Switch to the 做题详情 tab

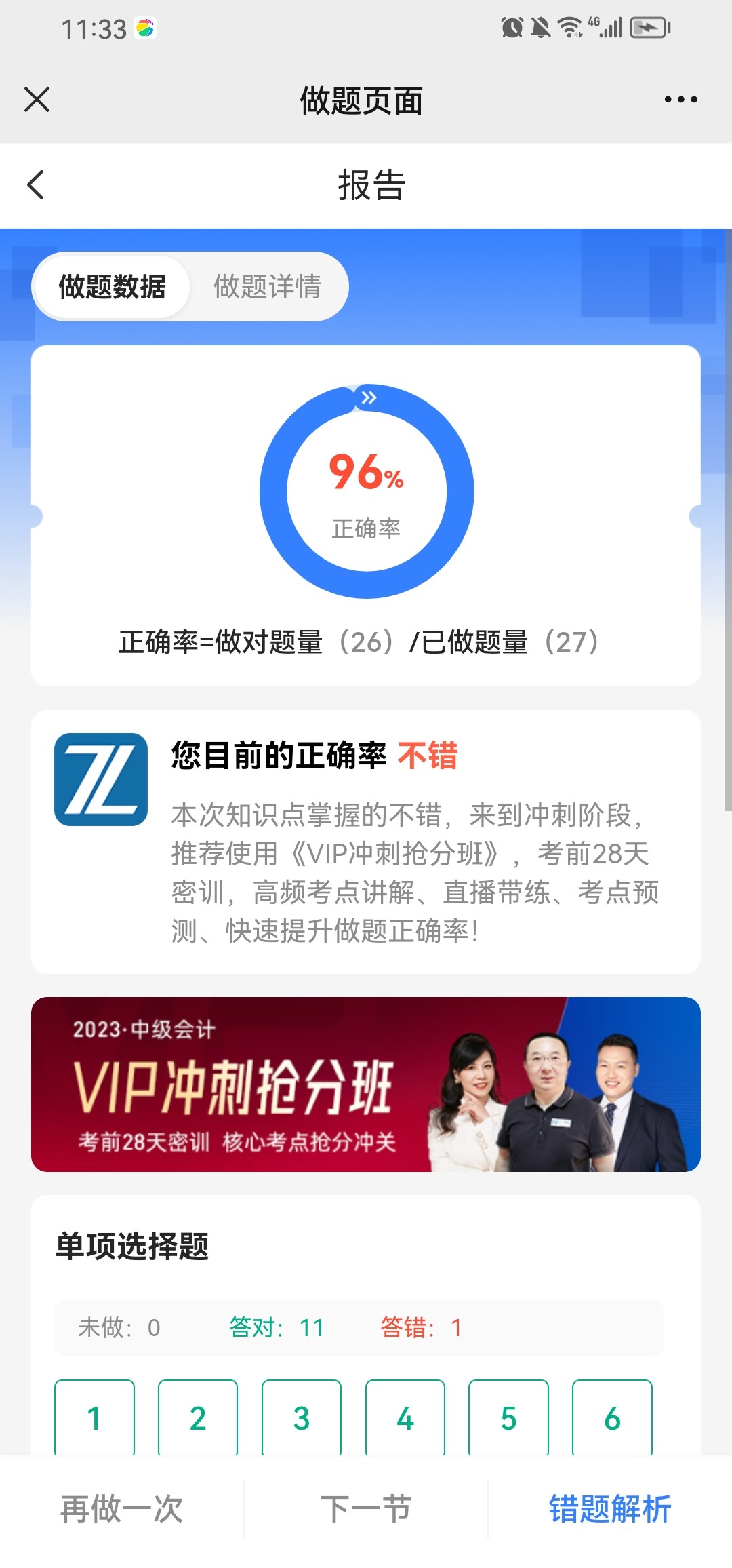click(x=267, y=286)
